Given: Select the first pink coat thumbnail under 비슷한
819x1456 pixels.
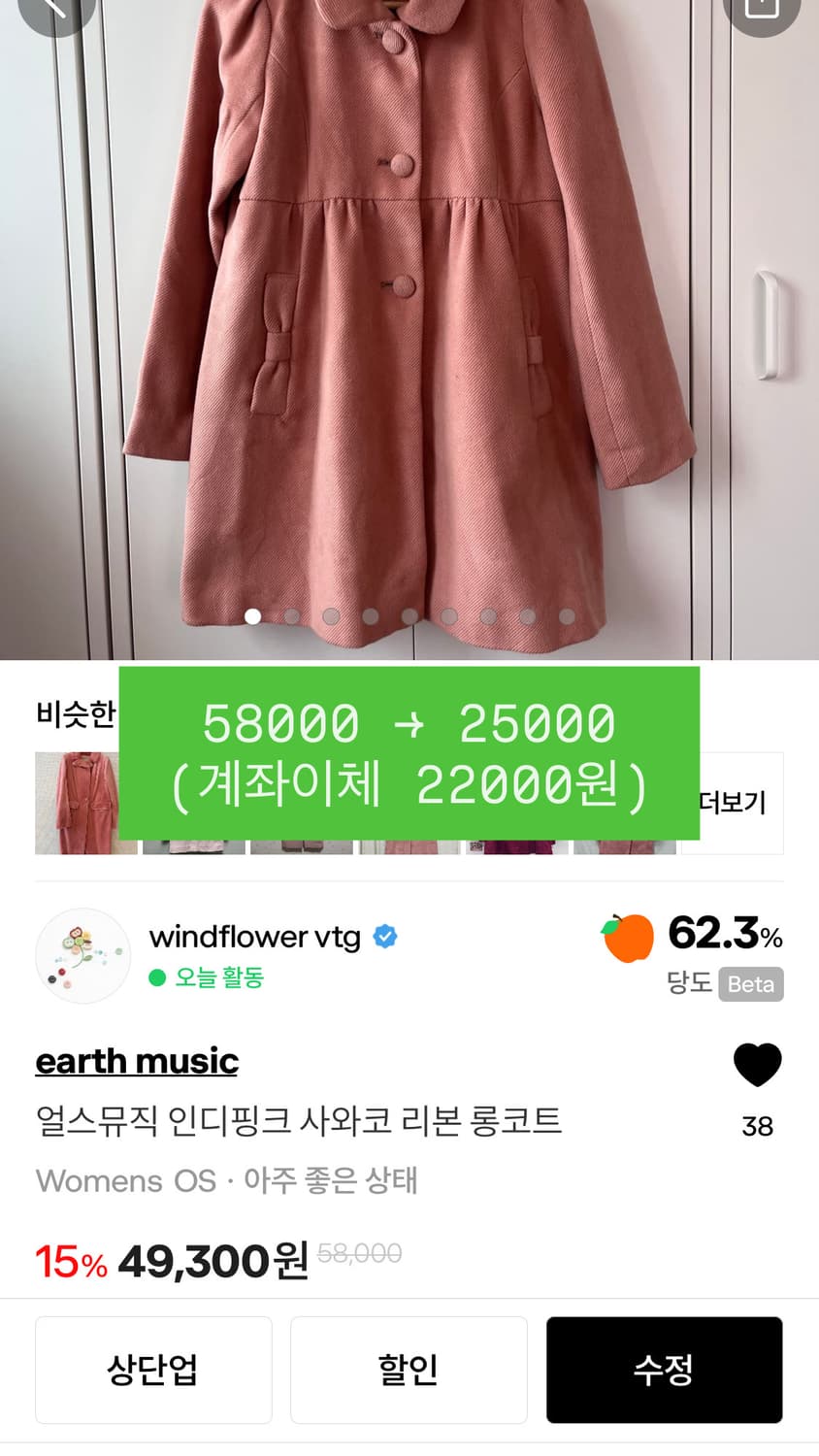Looking at the screenshot, I should tap(85, 803).
